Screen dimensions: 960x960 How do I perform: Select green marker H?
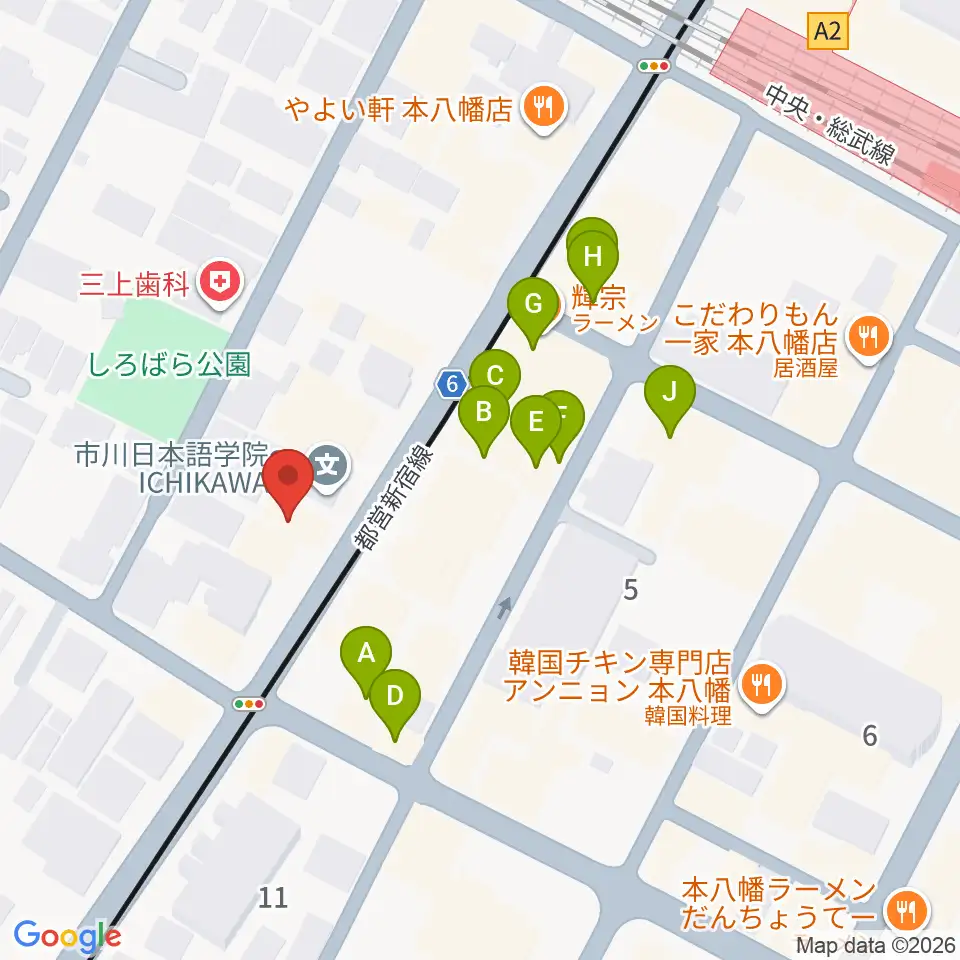(593, 257)
